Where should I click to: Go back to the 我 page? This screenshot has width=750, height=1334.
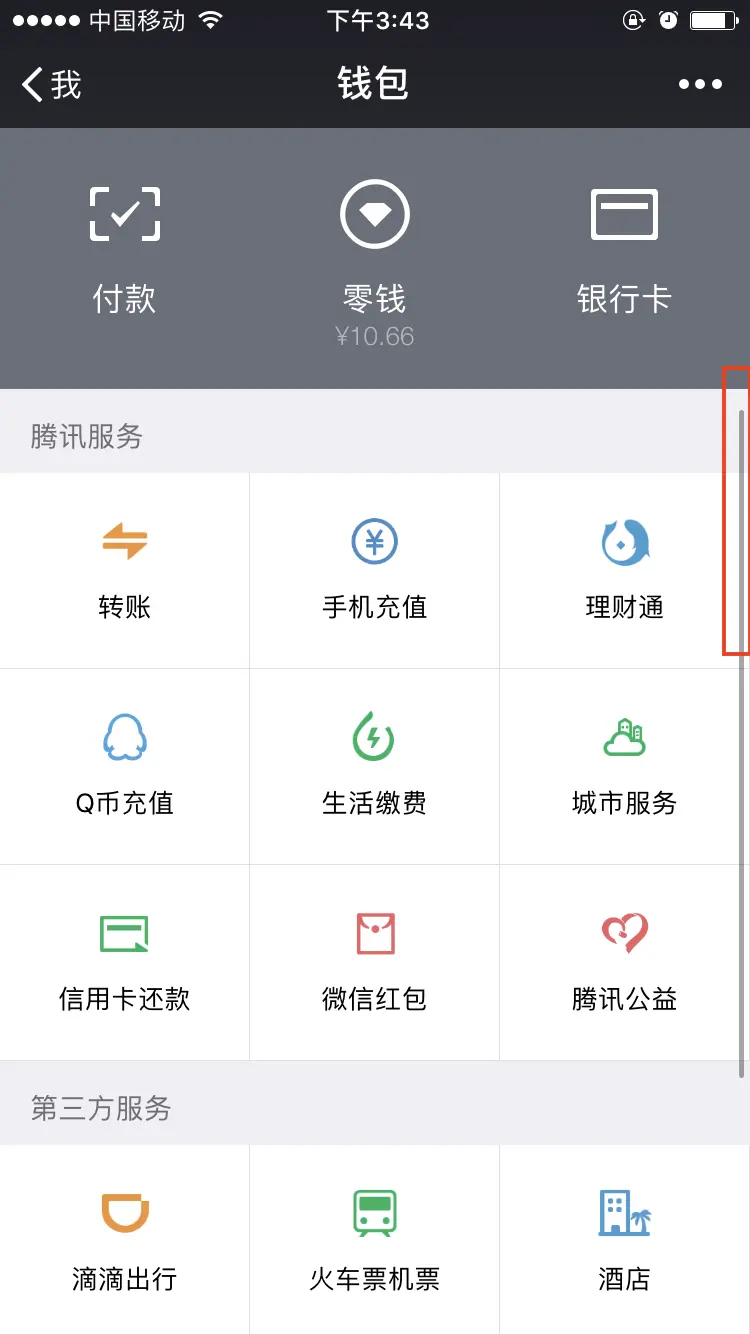tap(52, 84)
